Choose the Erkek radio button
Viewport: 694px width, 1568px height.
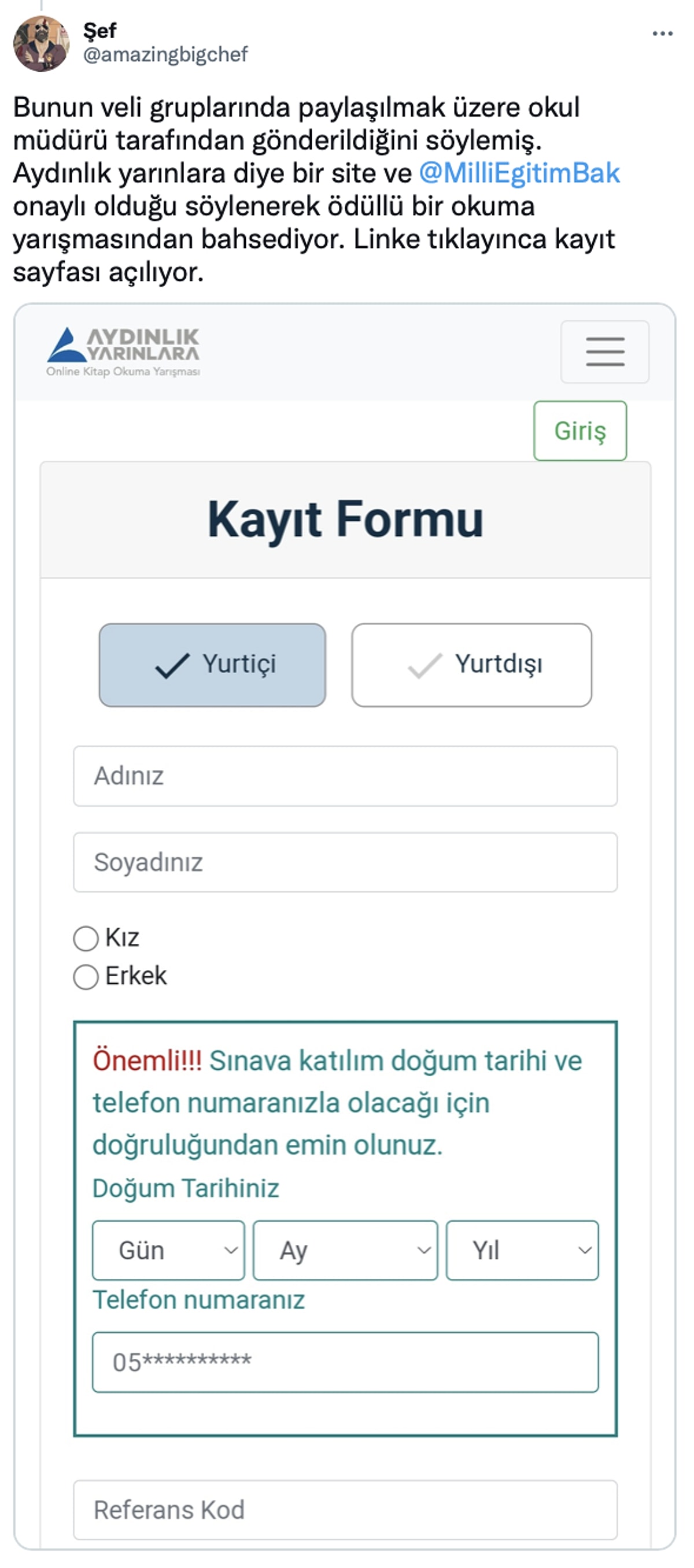click(86, 974)
